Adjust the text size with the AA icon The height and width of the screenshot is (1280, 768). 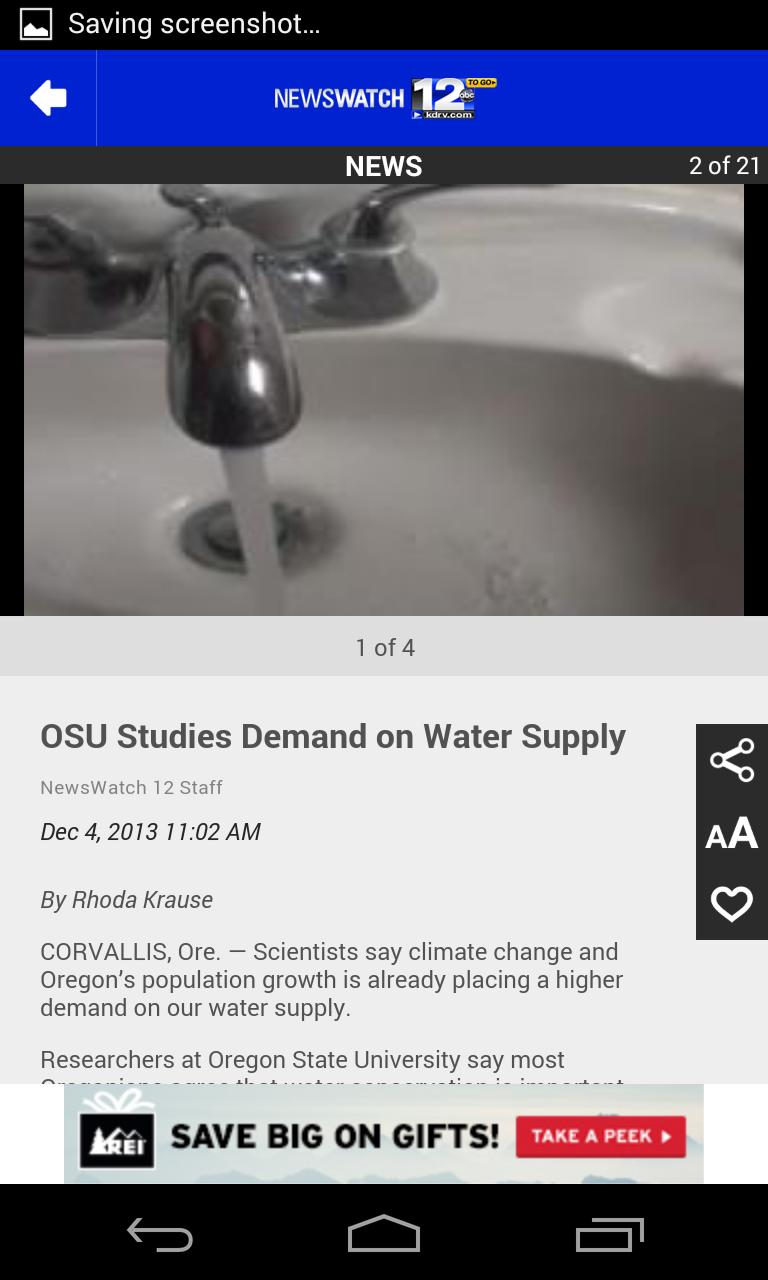pyautogui.click(x=732, y=831)
